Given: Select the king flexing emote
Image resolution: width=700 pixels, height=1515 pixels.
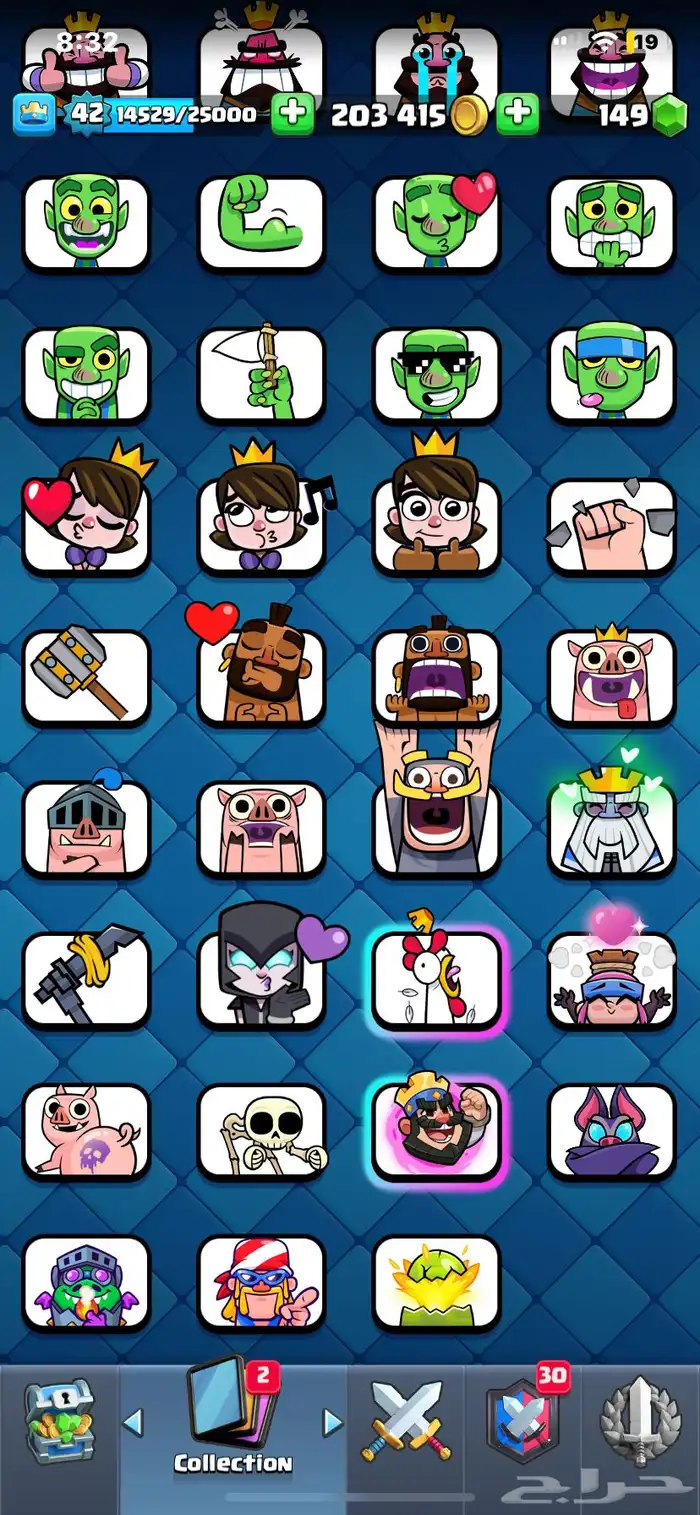Looking at the screenshot, I should coord(436,1129).
